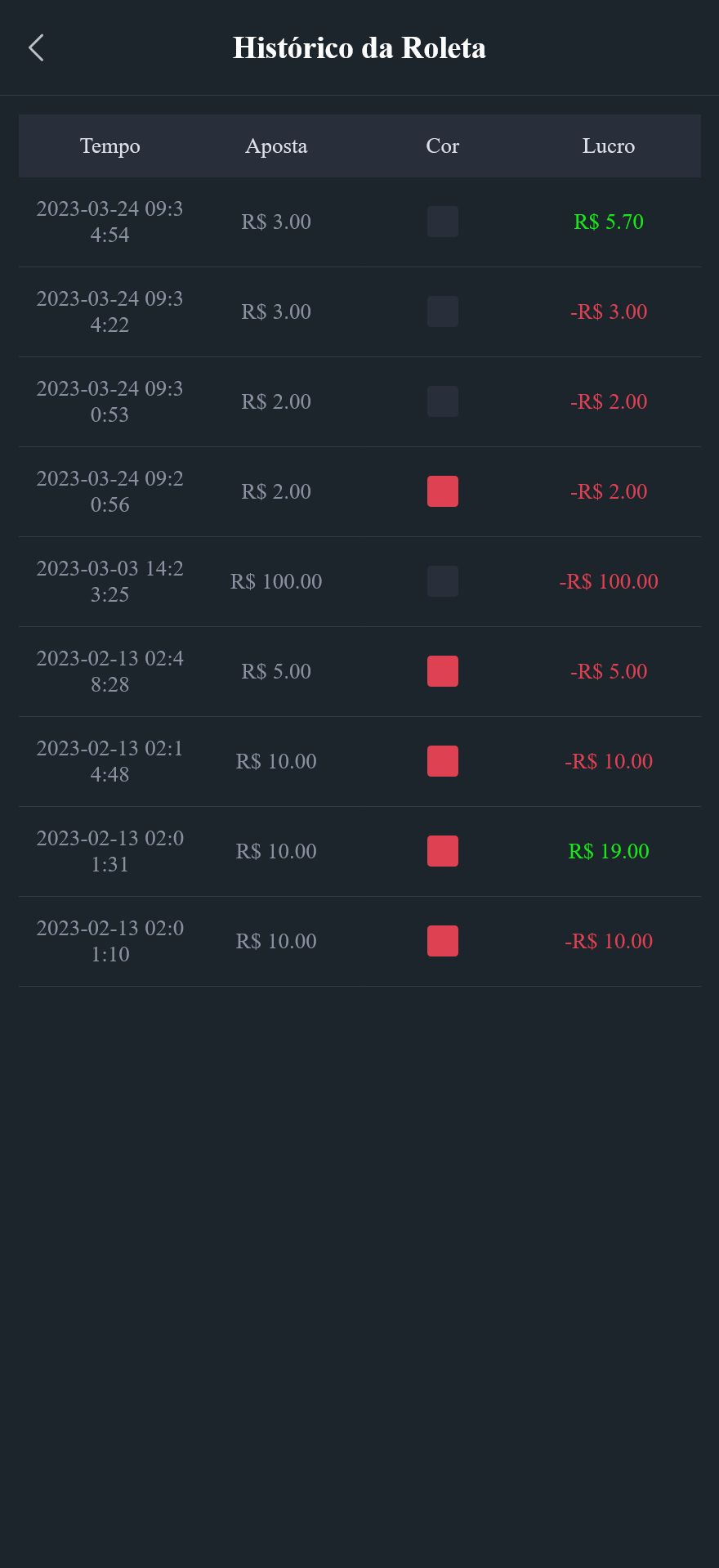The height and width of the screenshot is (1568, 719).
Task: Select the -R$ 100.00 loss amount
Action: tap(609, 581)
